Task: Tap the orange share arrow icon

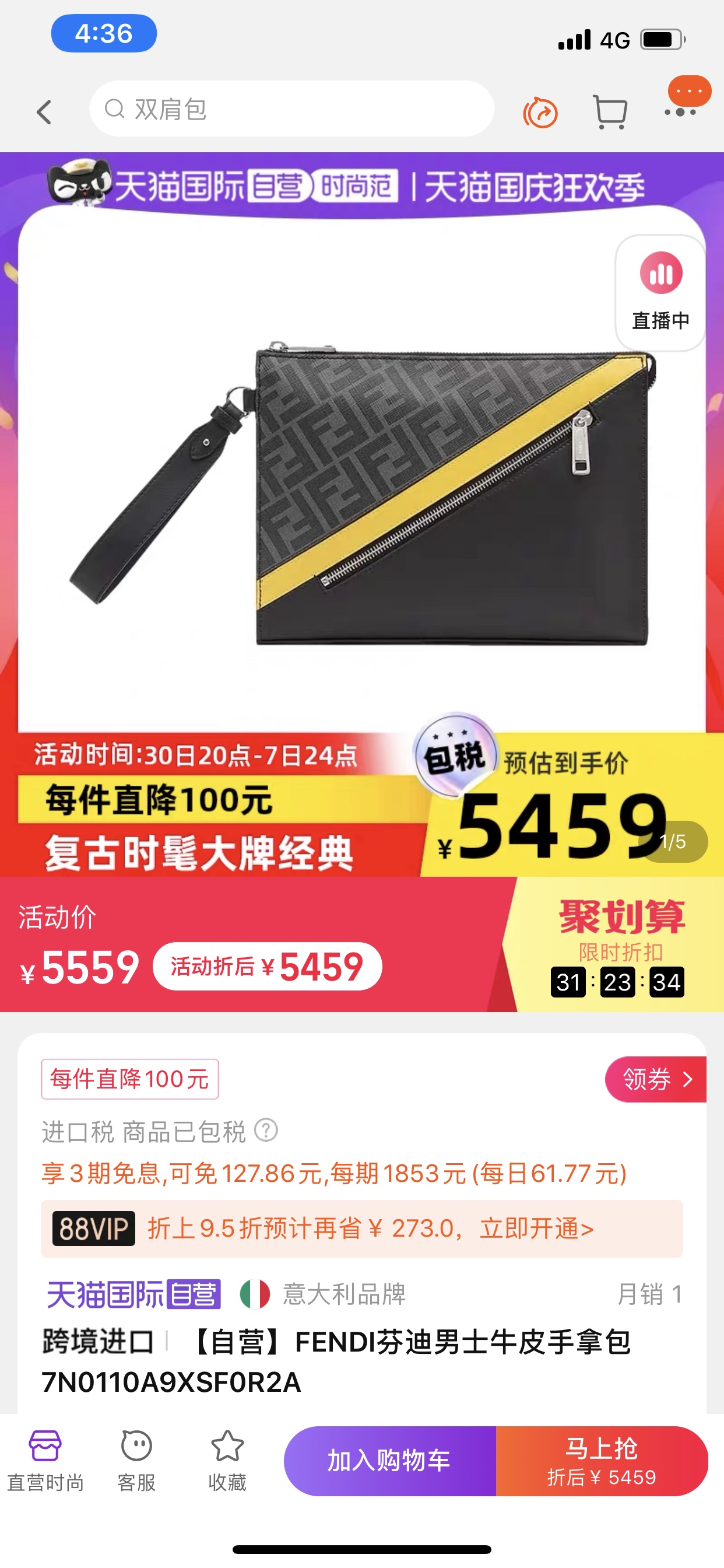Action: point(540,113)
